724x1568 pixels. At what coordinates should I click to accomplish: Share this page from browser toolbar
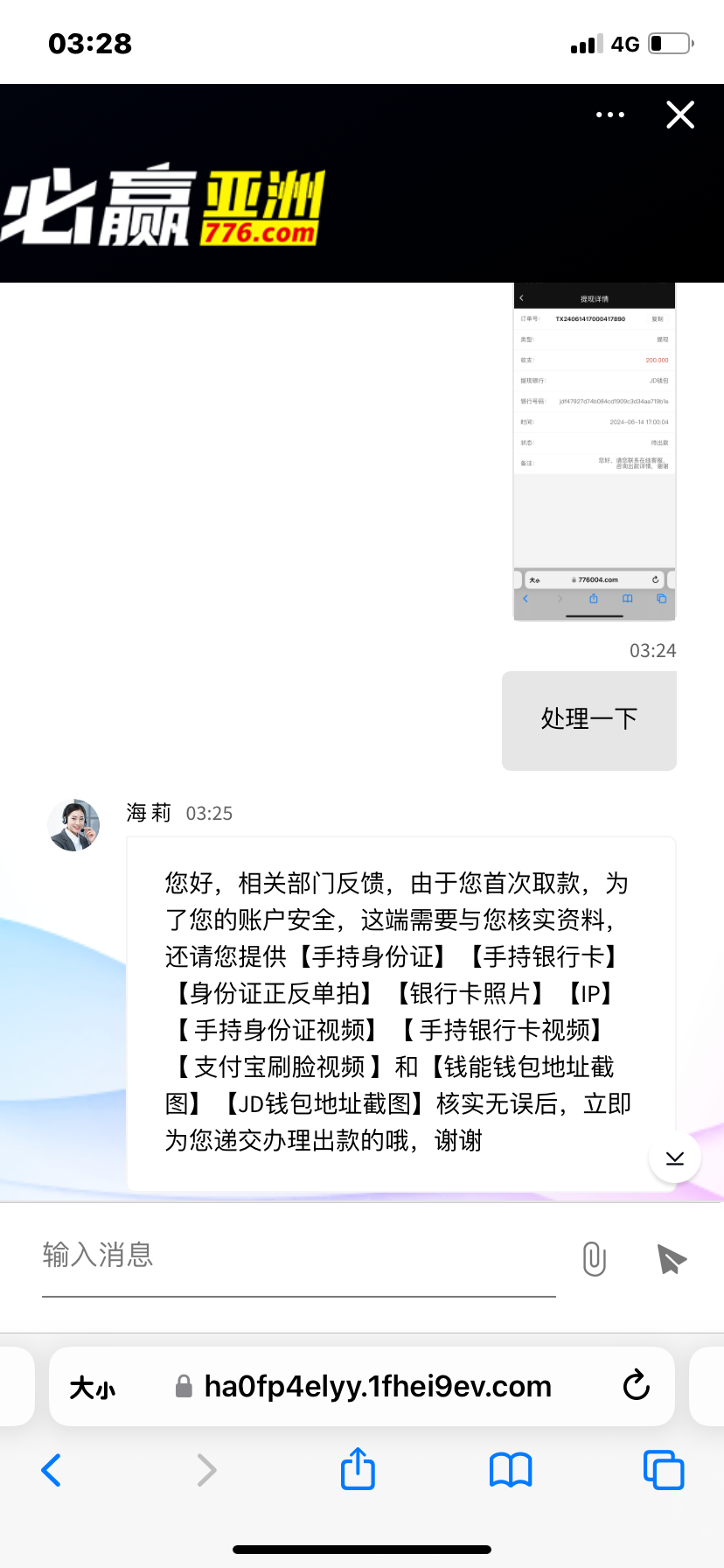[358, 1469]
